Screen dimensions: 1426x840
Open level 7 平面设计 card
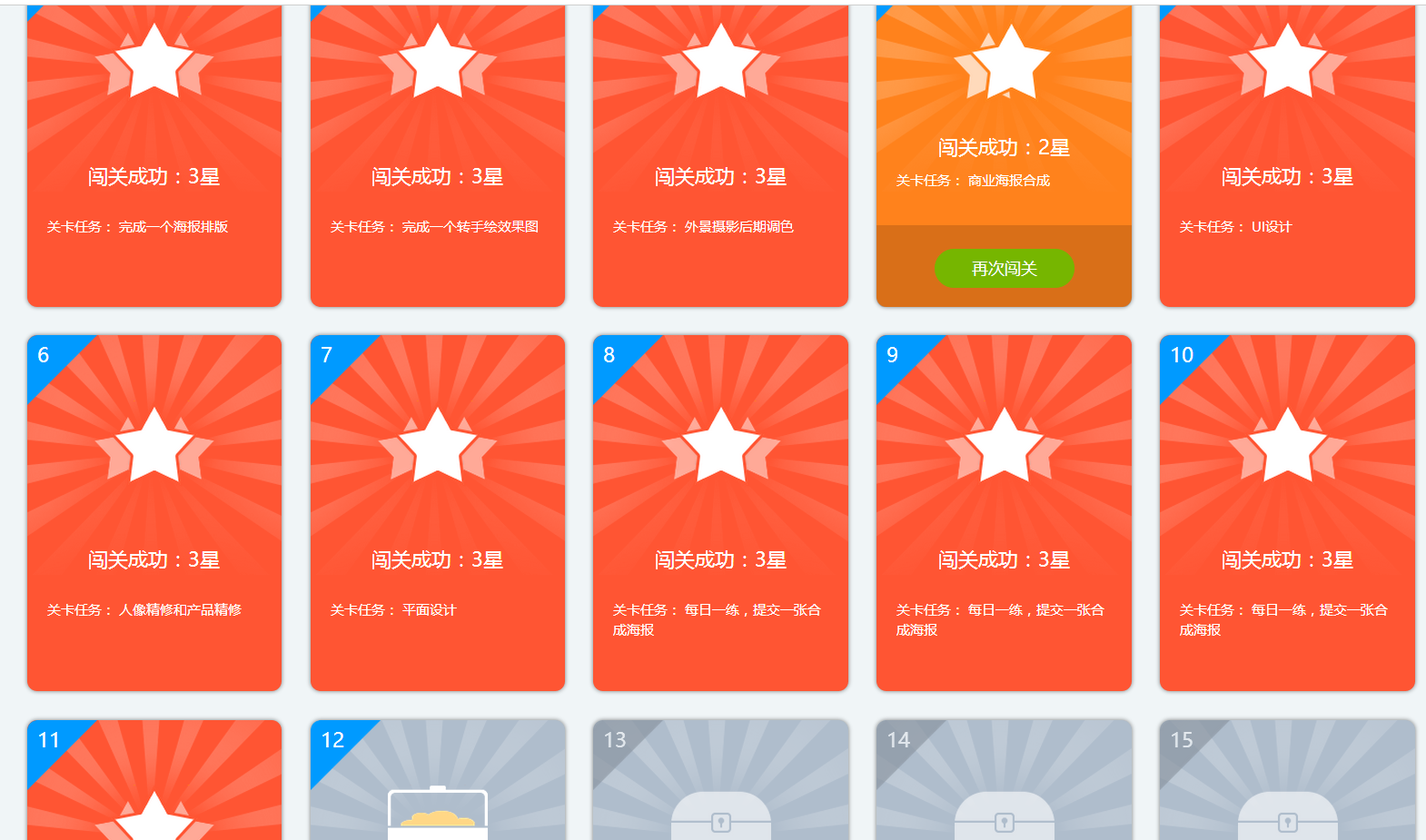tap(438, 513)
